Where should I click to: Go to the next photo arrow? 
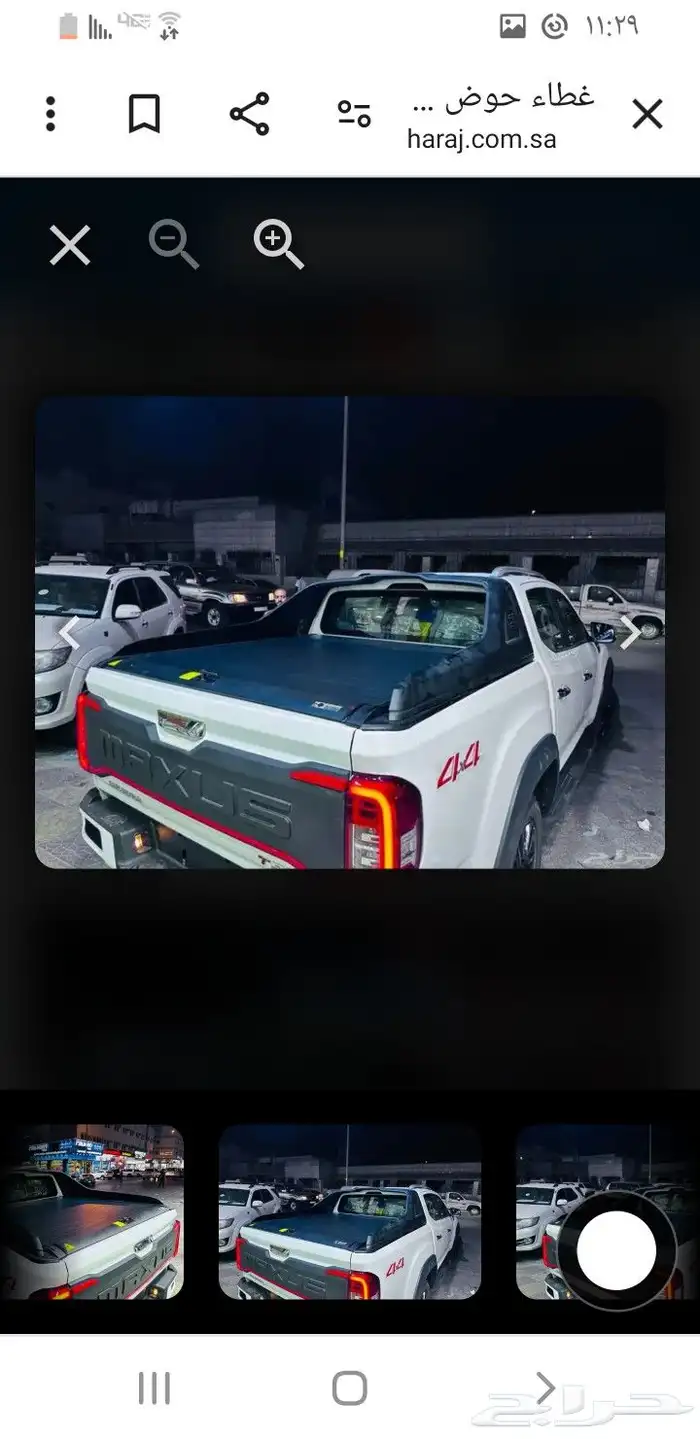[x=630, y=632]
